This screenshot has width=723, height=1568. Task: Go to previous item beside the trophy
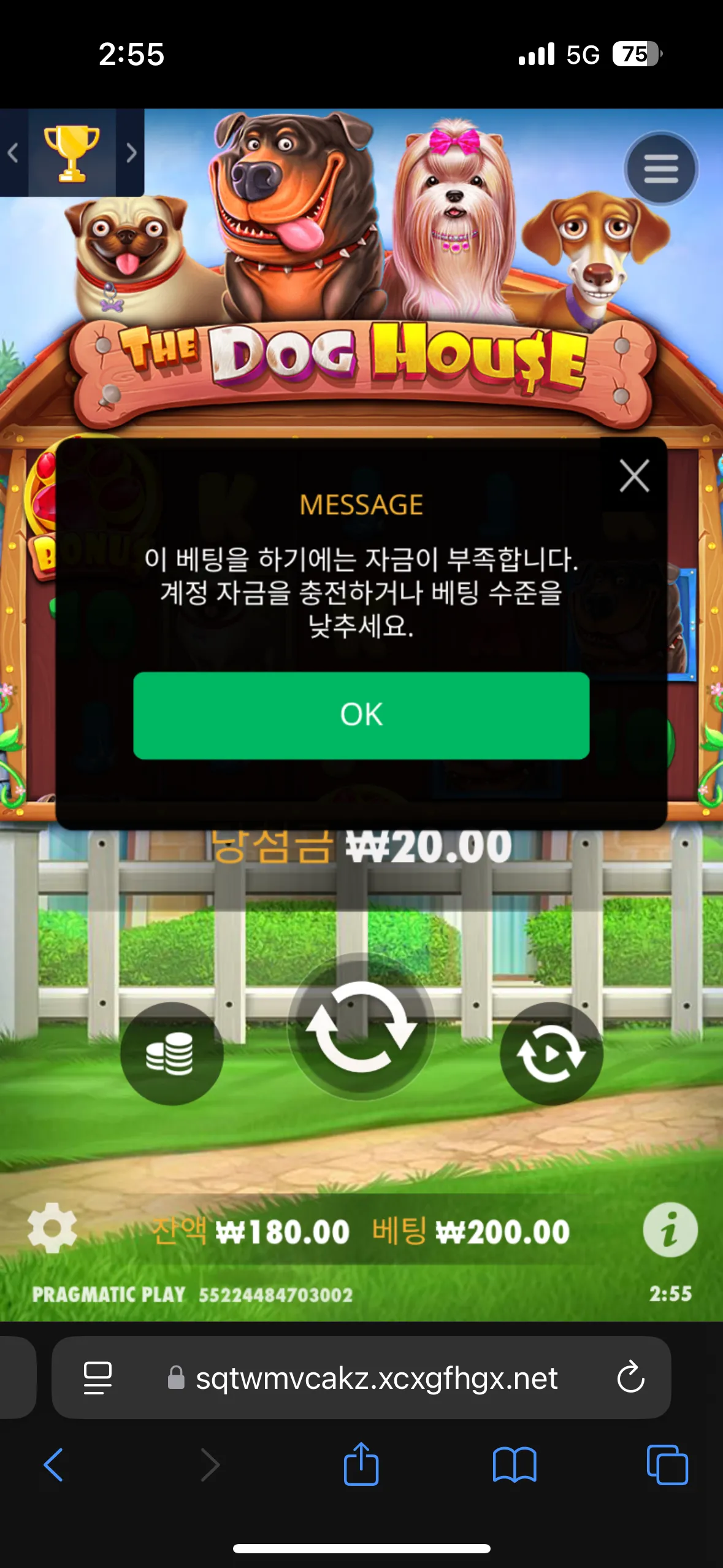(13, 153)
